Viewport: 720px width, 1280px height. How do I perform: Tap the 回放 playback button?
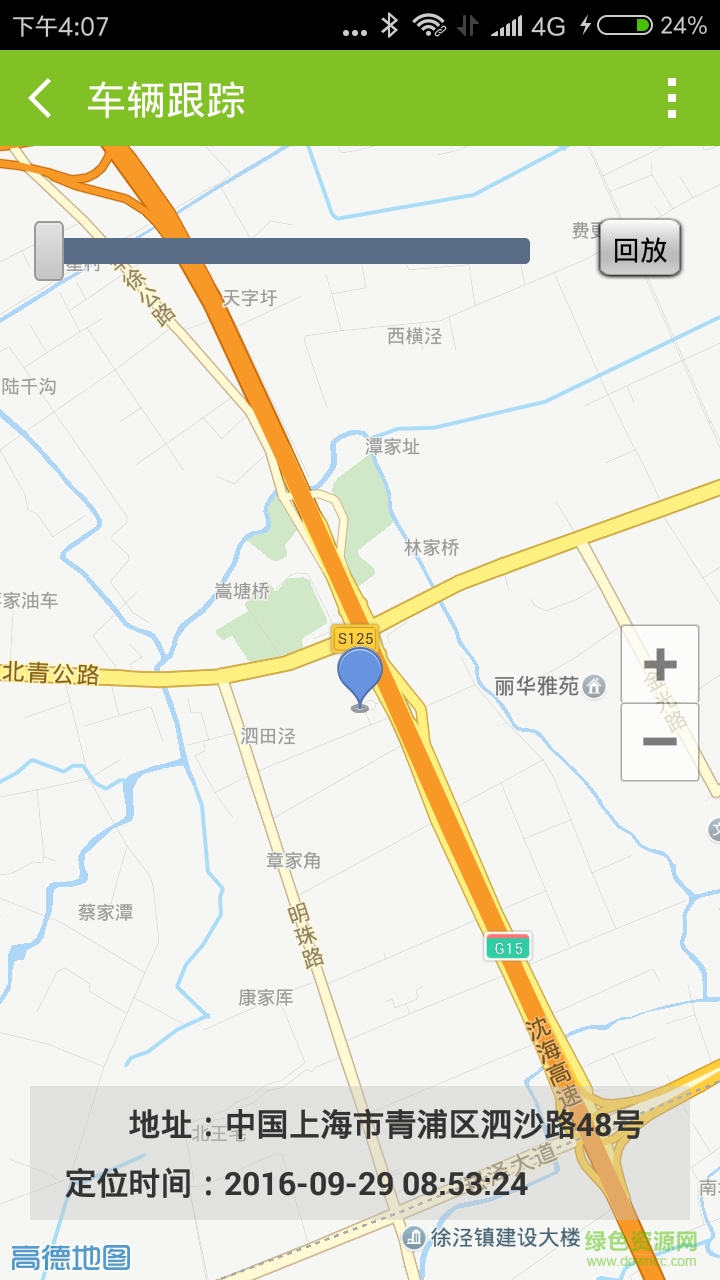640,248
